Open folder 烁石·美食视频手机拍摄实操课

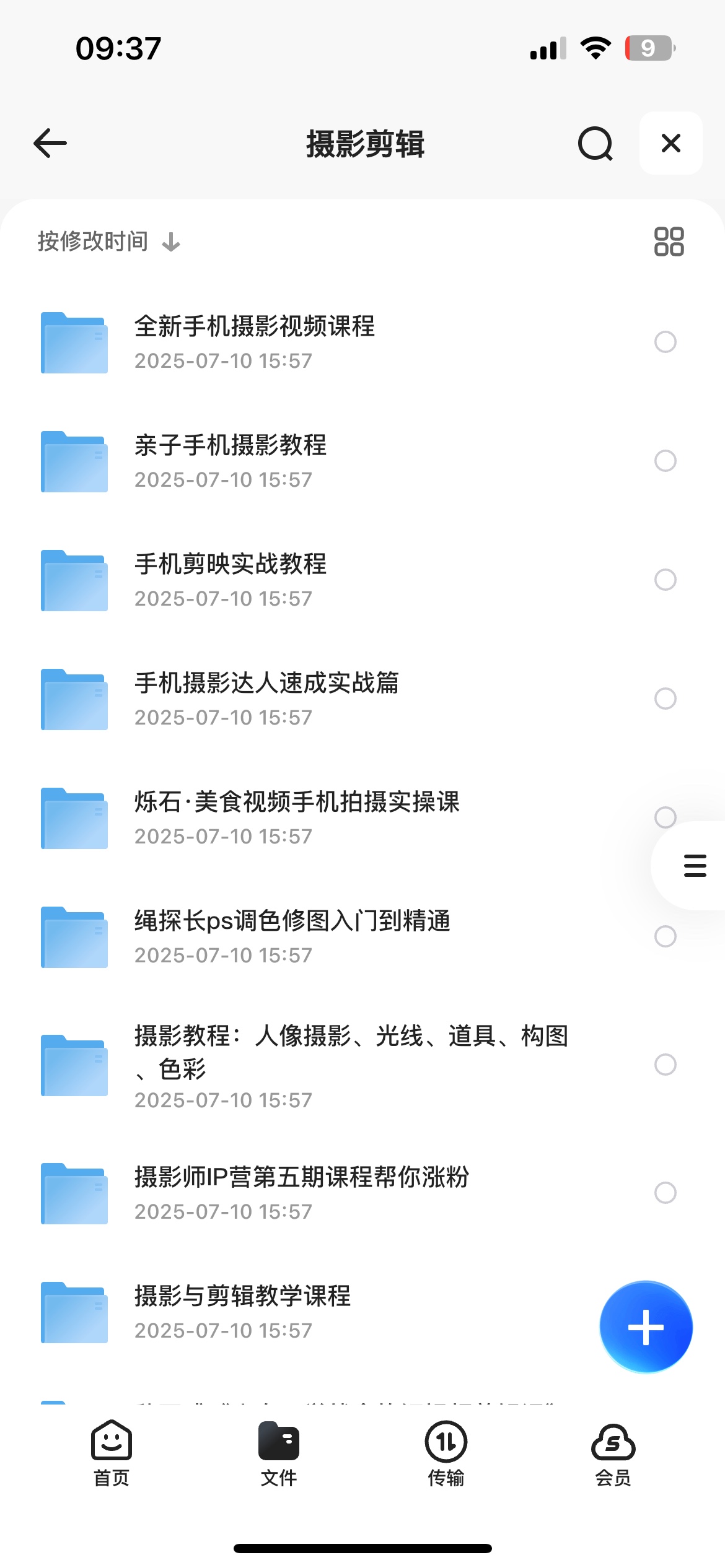click(x=335, y=818)
